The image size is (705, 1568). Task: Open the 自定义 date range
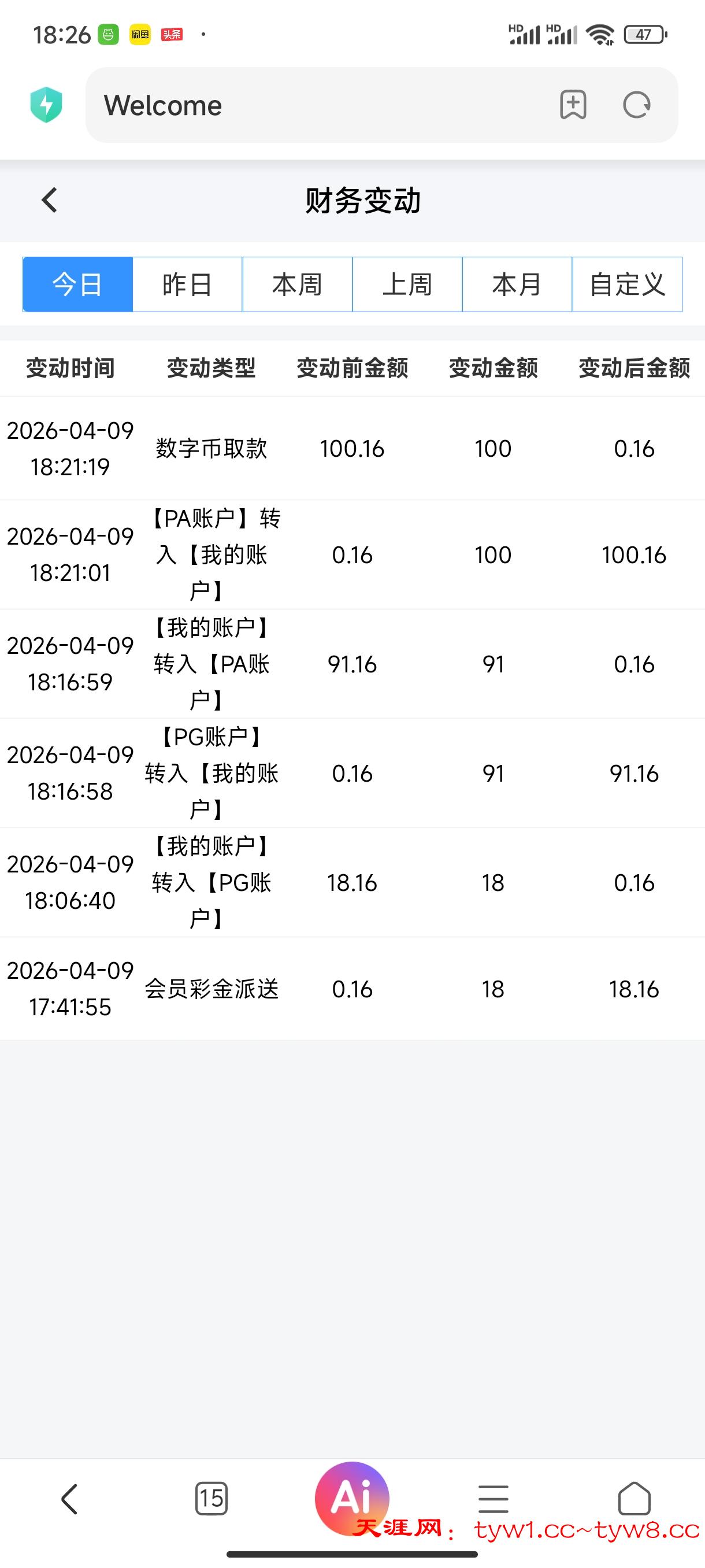(627, 284)
